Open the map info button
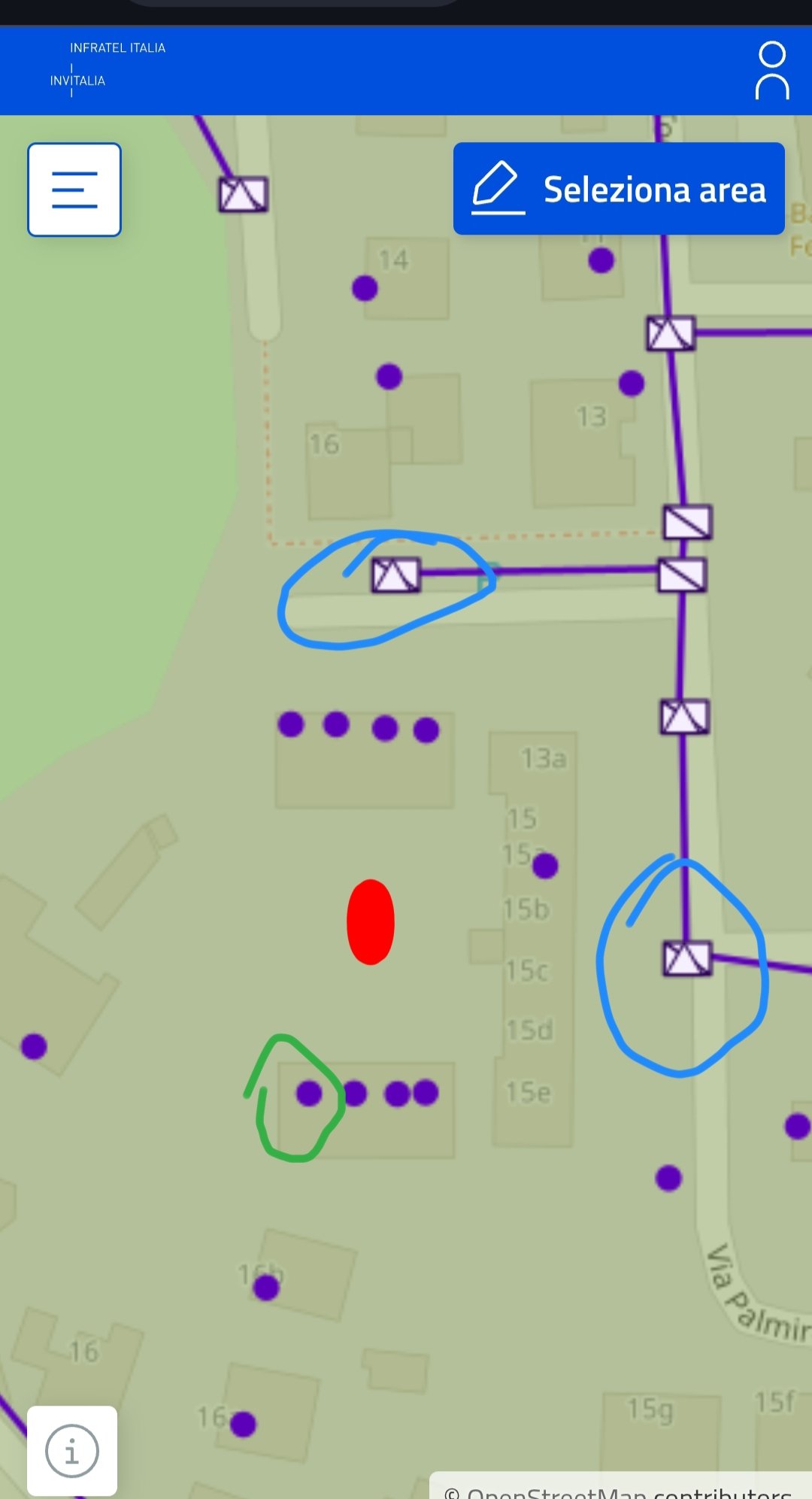Viewport: 812px width, 1499px height. 72,1450
